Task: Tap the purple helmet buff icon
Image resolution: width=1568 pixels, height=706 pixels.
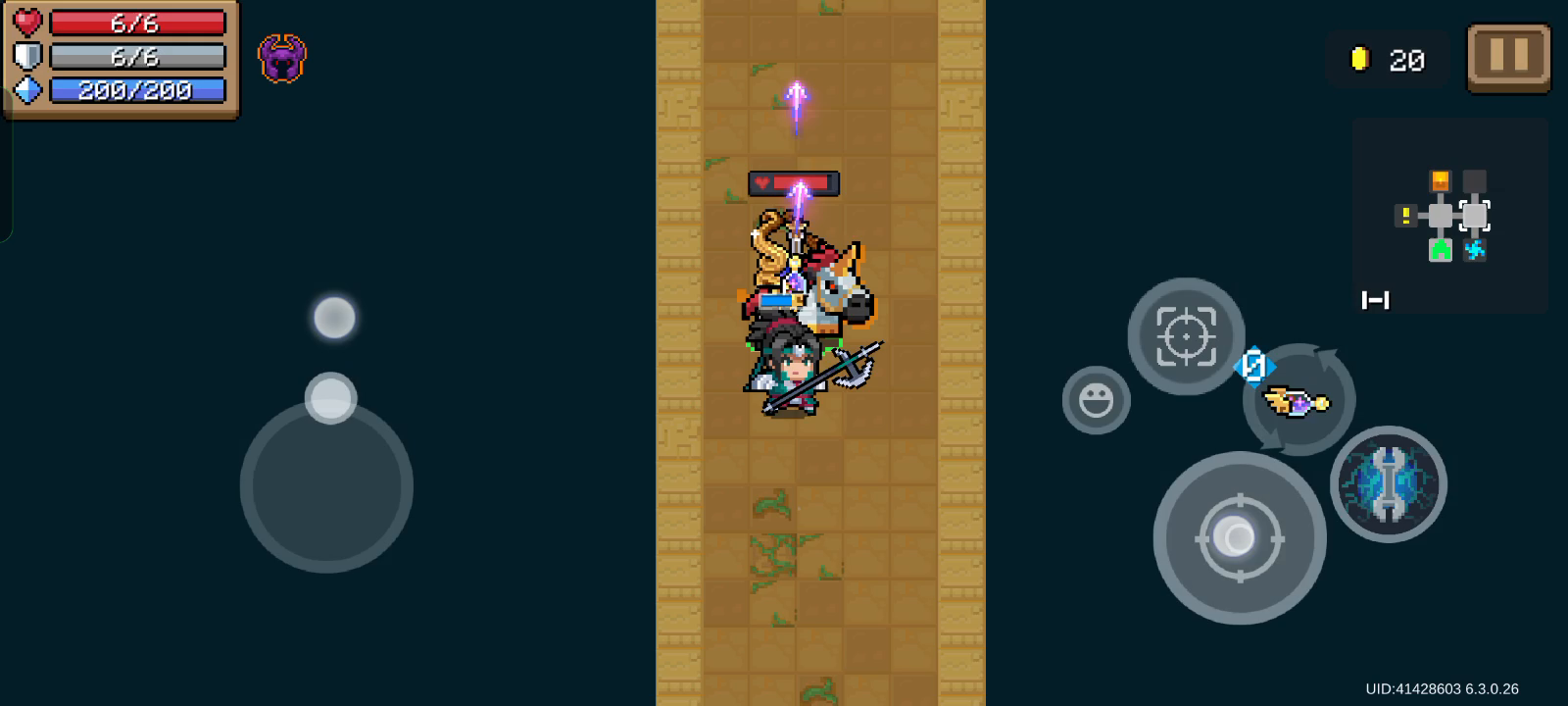Action: [282, 59]
